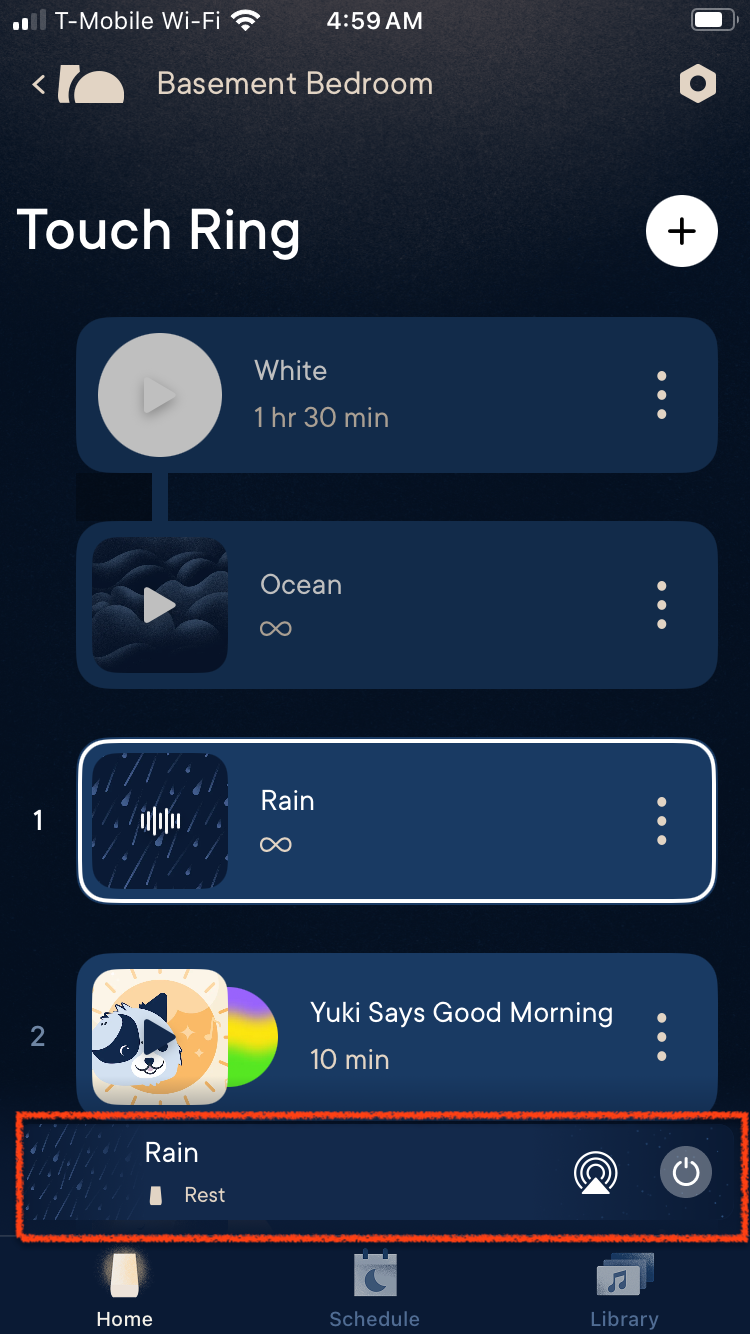The width and height of the screenshot is (750, 1334).
Task: Play the White sound
Action: pos(160,396)
